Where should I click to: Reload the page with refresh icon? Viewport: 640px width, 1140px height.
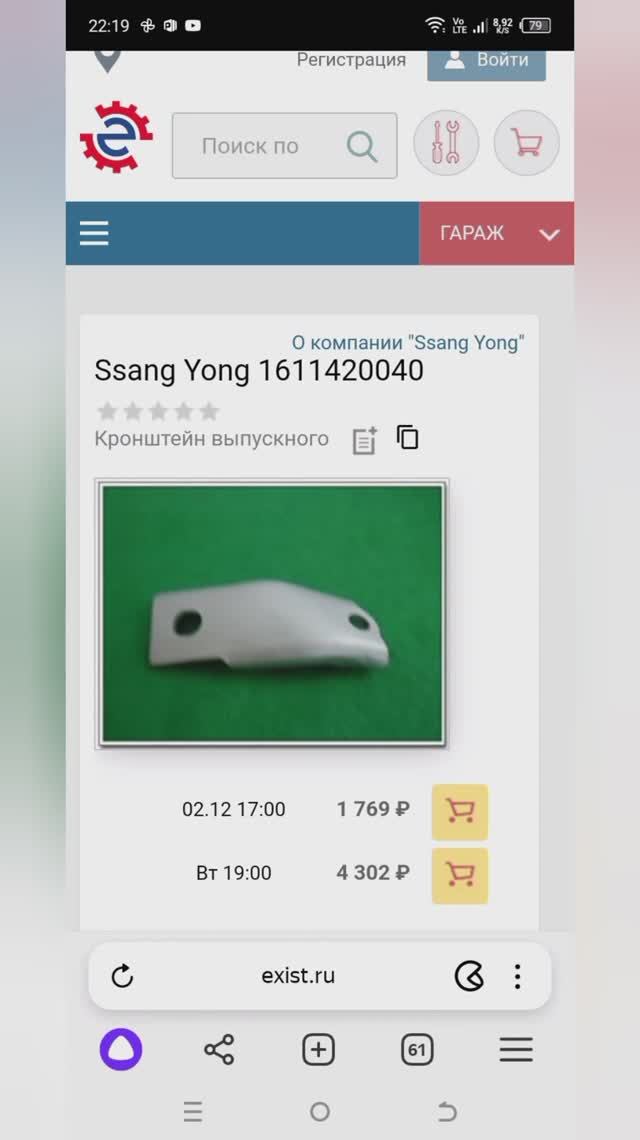(x=122, y=976)
